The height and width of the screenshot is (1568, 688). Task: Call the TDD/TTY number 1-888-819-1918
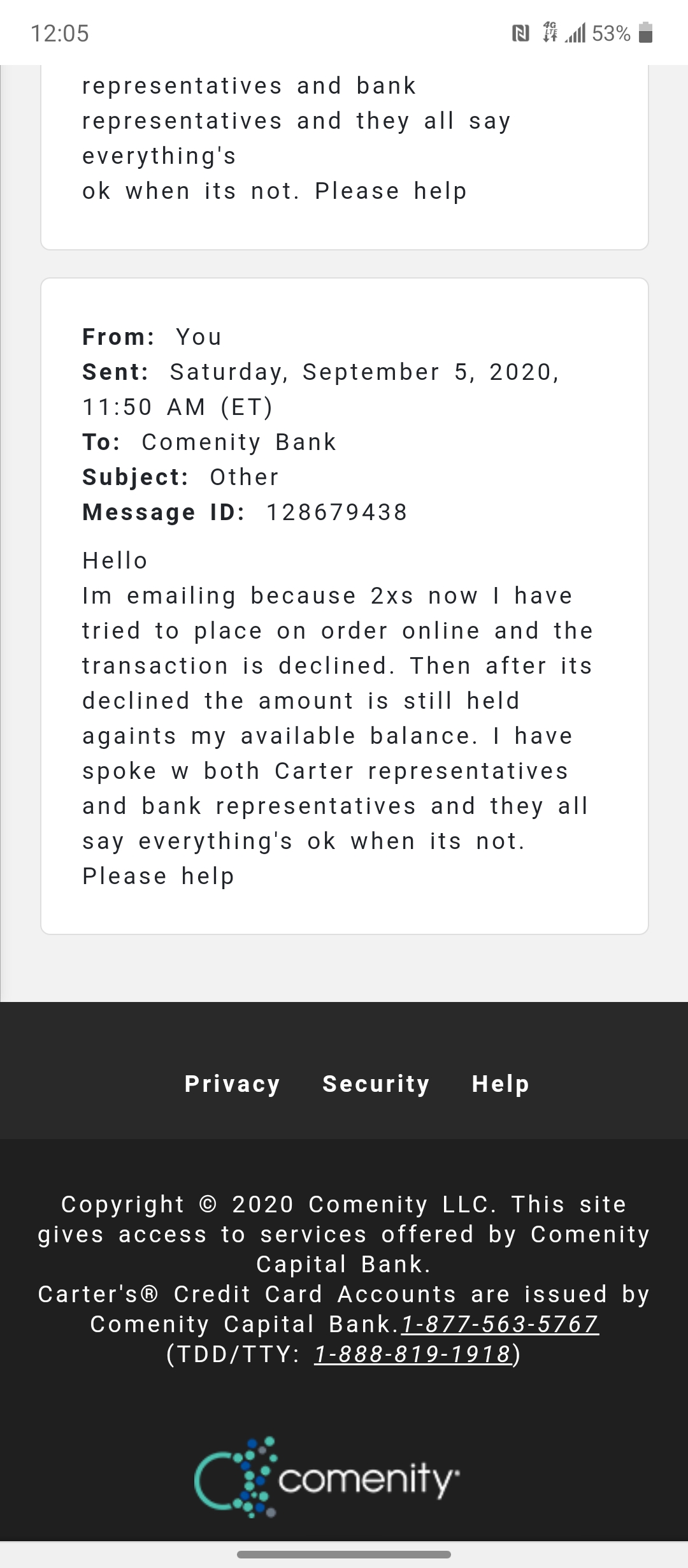pyautogui.click(x=413, y=1354)
